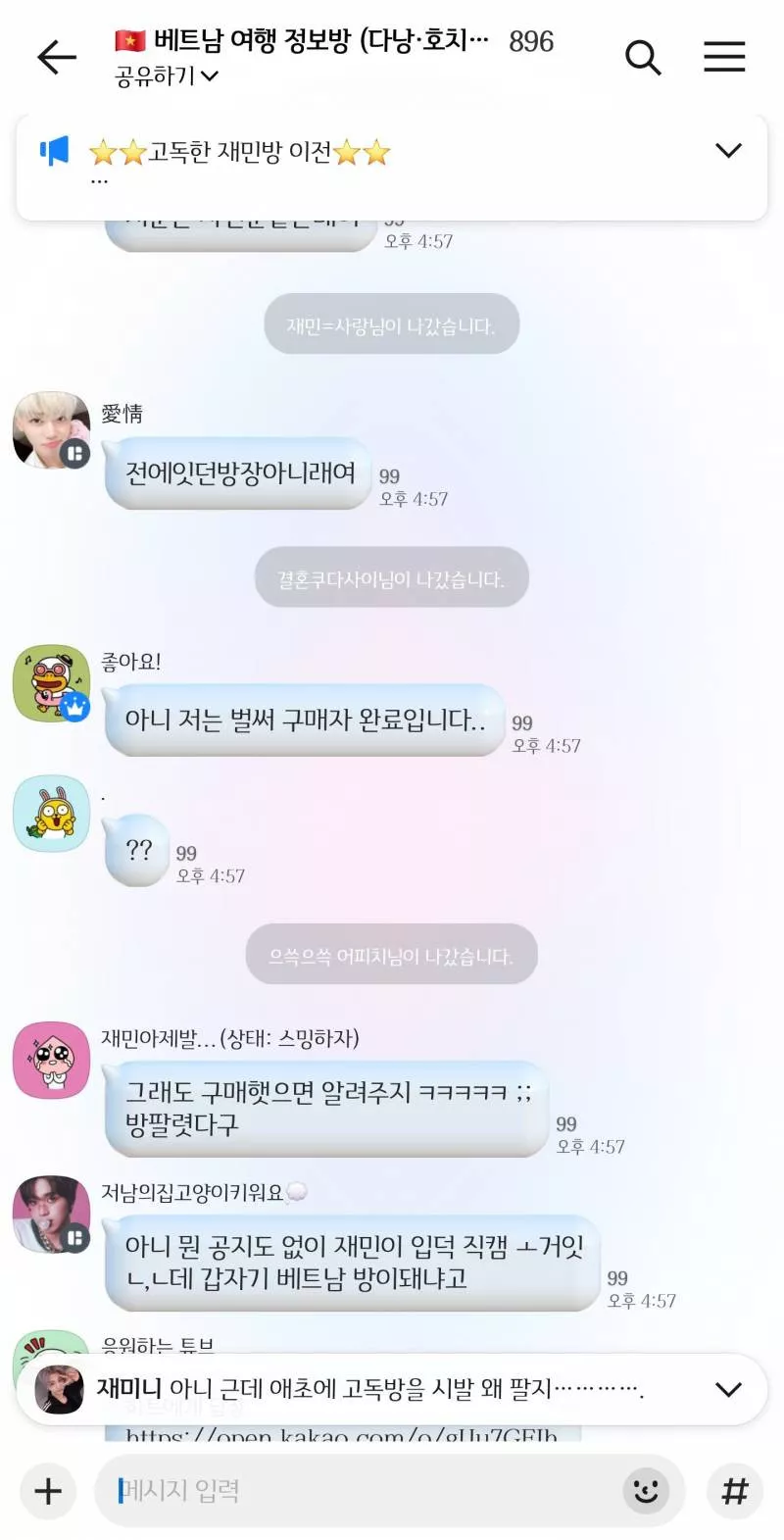The width and height of the screenshot is (784, 1540).
Task: Open the open.kakao.com link in chat
Action: [x=342, y=1433]
